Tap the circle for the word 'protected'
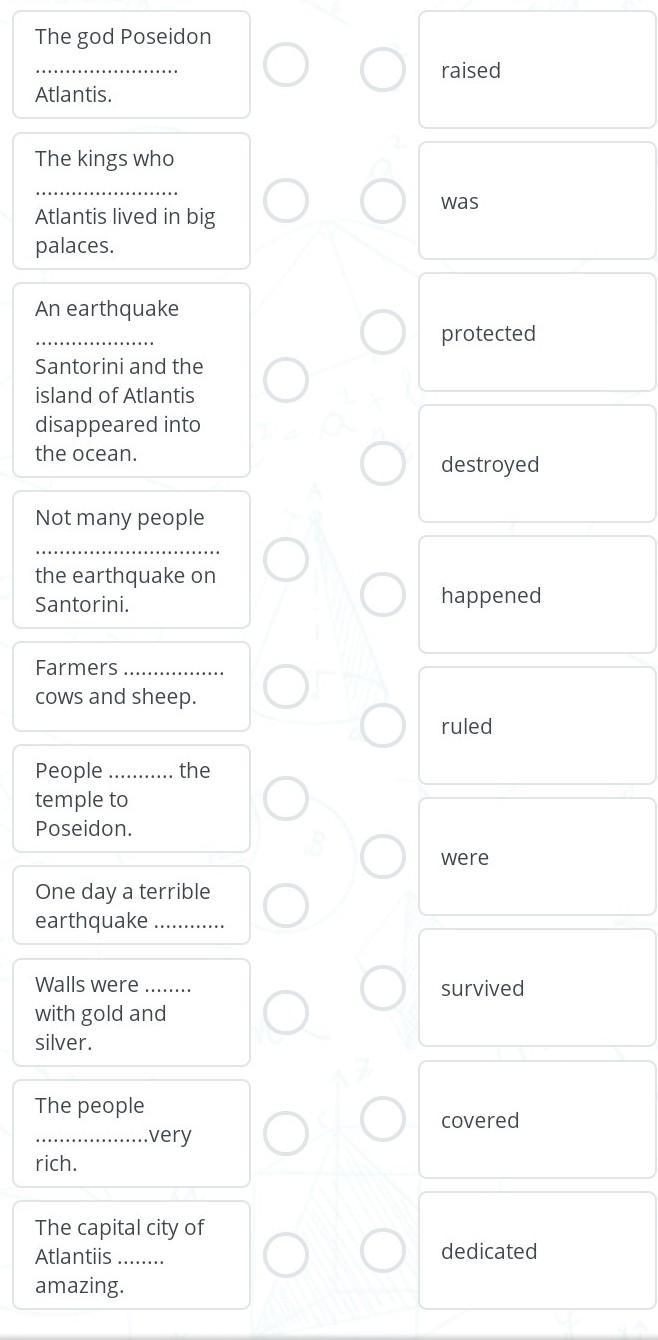This screenshot has height=1340, width=658. click(x=383, y=332)
